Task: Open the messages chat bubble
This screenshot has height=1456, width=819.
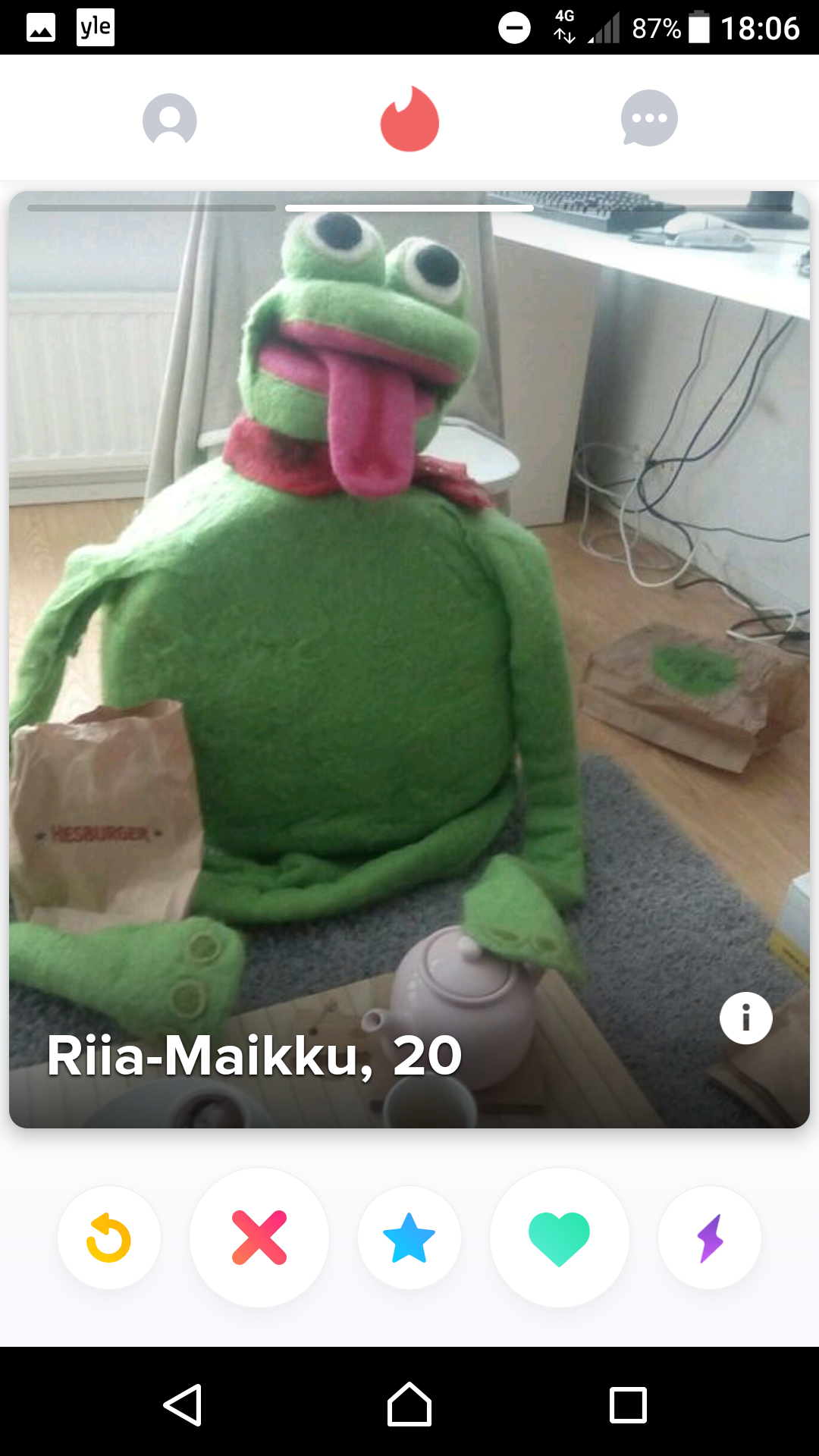Action: coord(649,118)
